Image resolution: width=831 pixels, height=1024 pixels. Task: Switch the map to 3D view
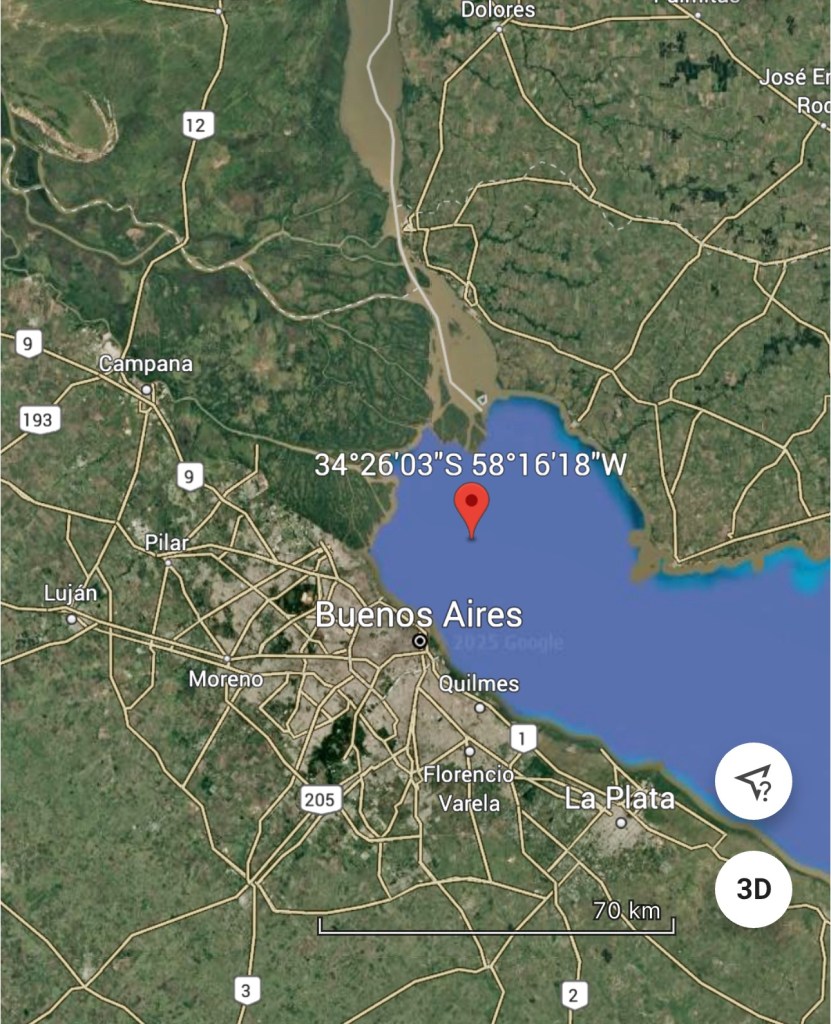coord(754,889)
